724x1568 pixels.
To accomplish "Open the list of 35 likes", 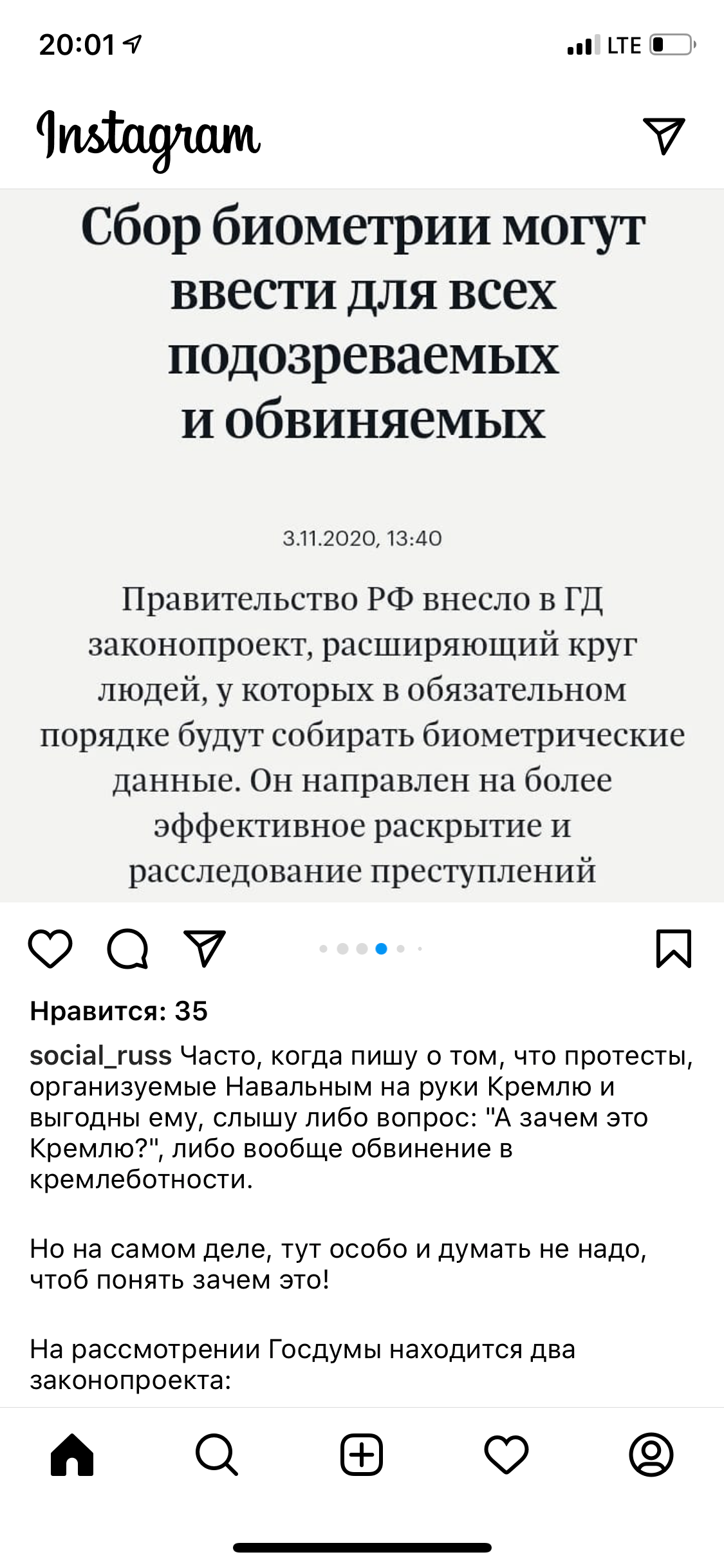I will click(118, 1011).
